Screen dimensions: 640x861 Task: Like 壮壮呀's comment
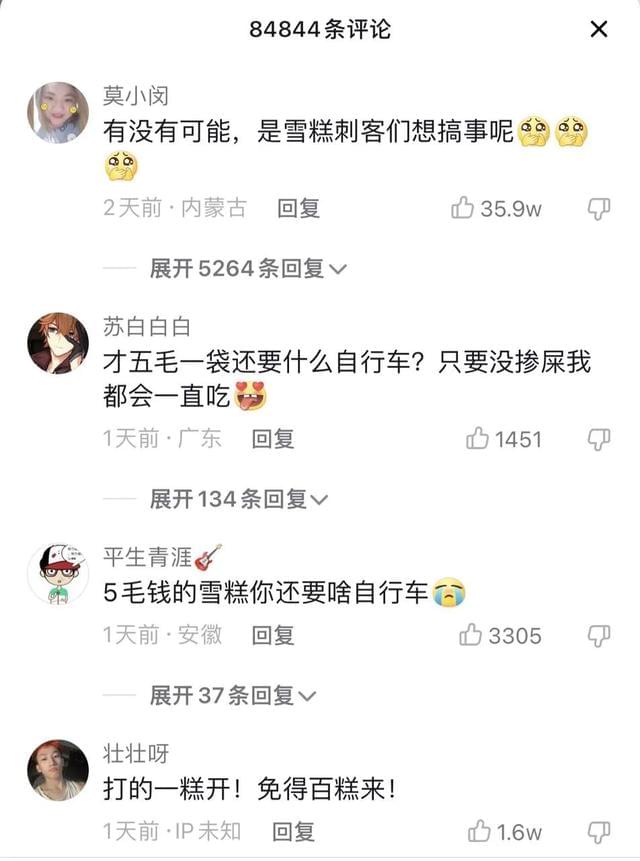click(x=480, y=831)
